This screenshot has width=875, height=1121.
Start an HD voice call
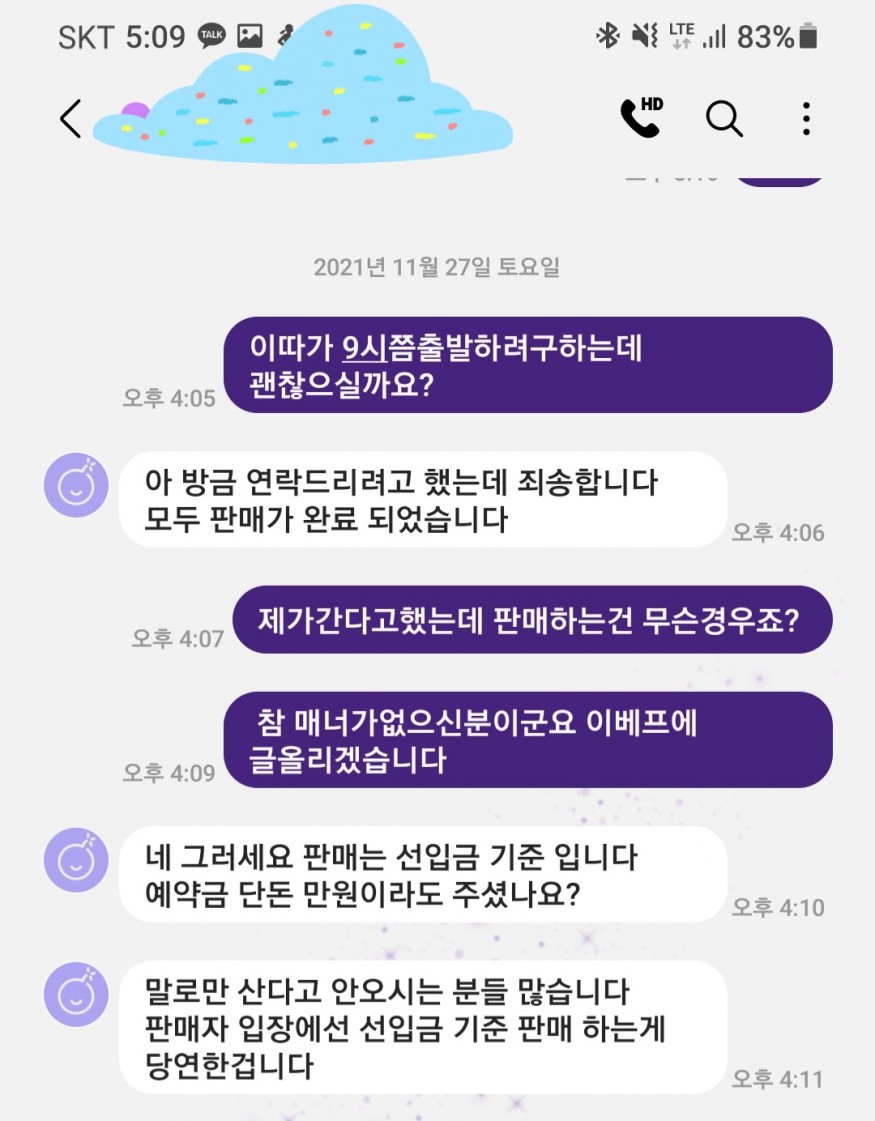click(x=641, y=118)
